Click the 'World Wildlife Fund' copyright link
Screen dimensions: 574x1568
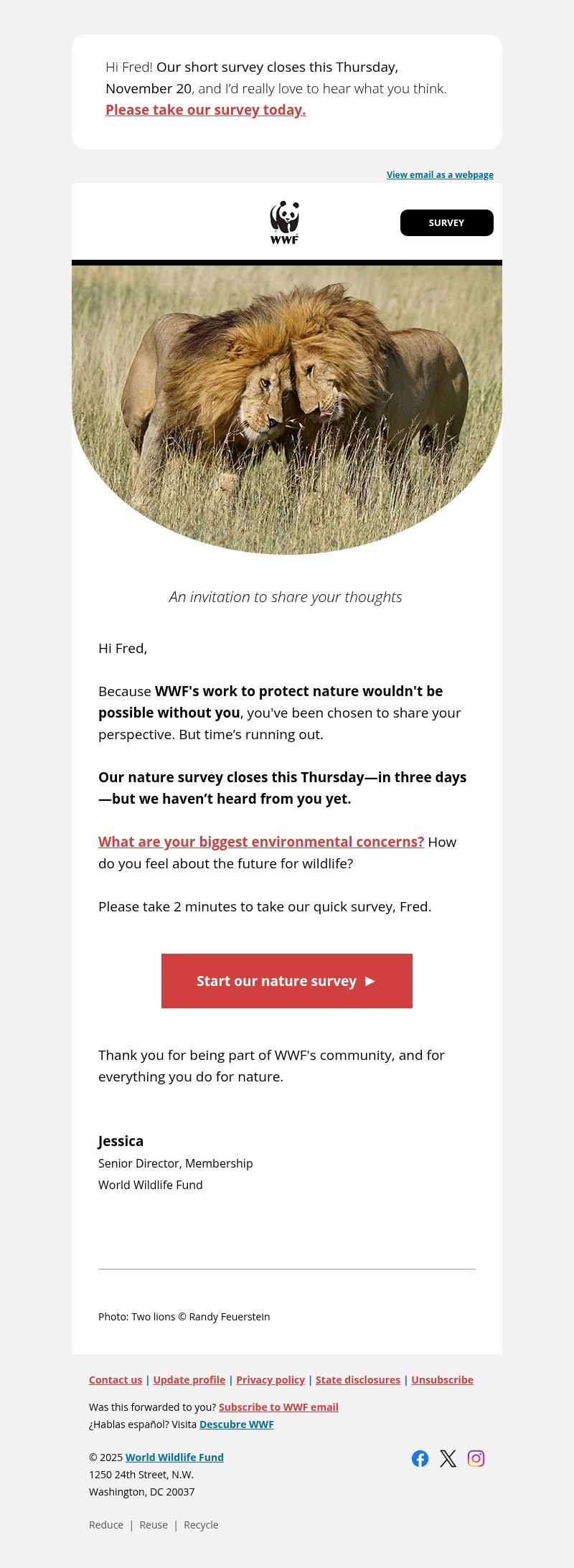pos(174,1457)
